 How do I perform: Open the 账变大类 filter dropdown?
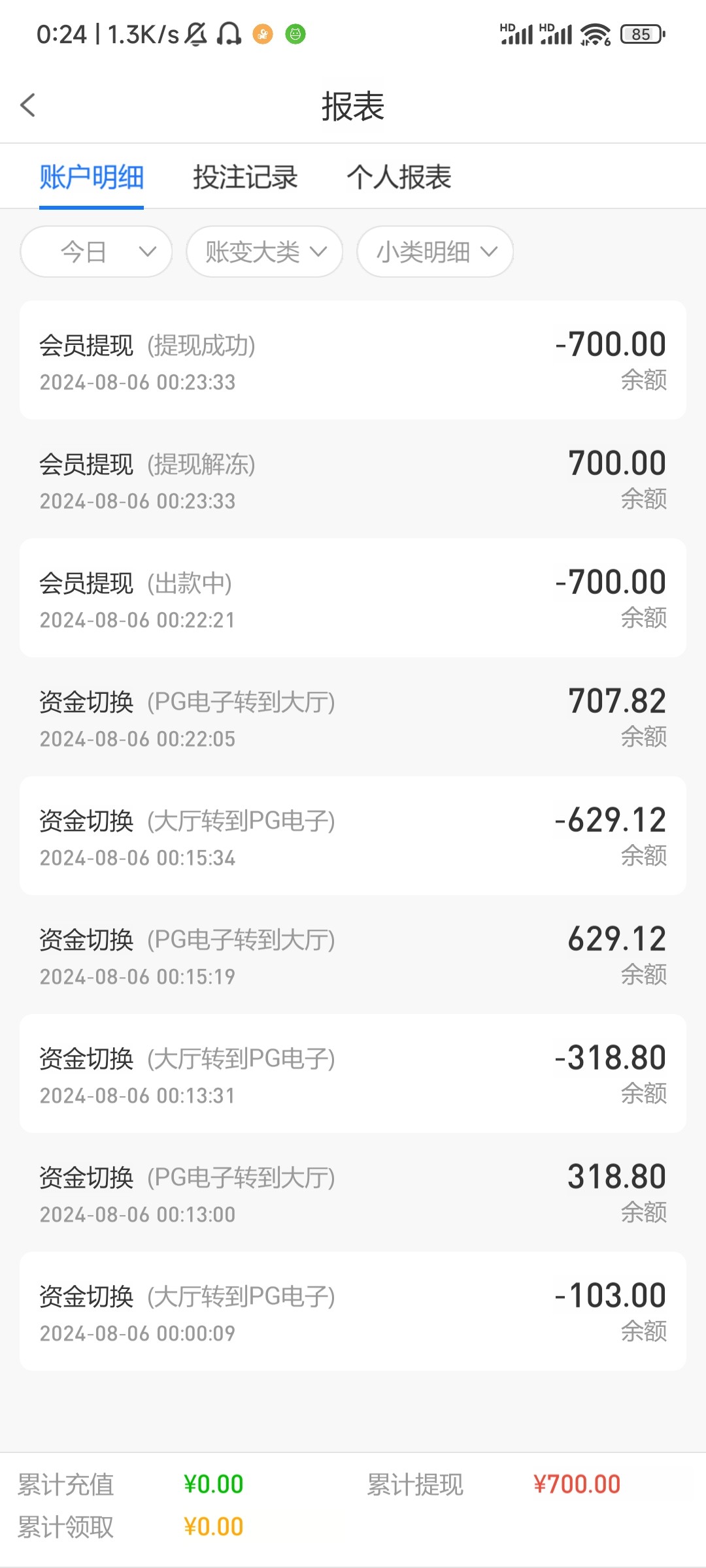click(264, 252)
